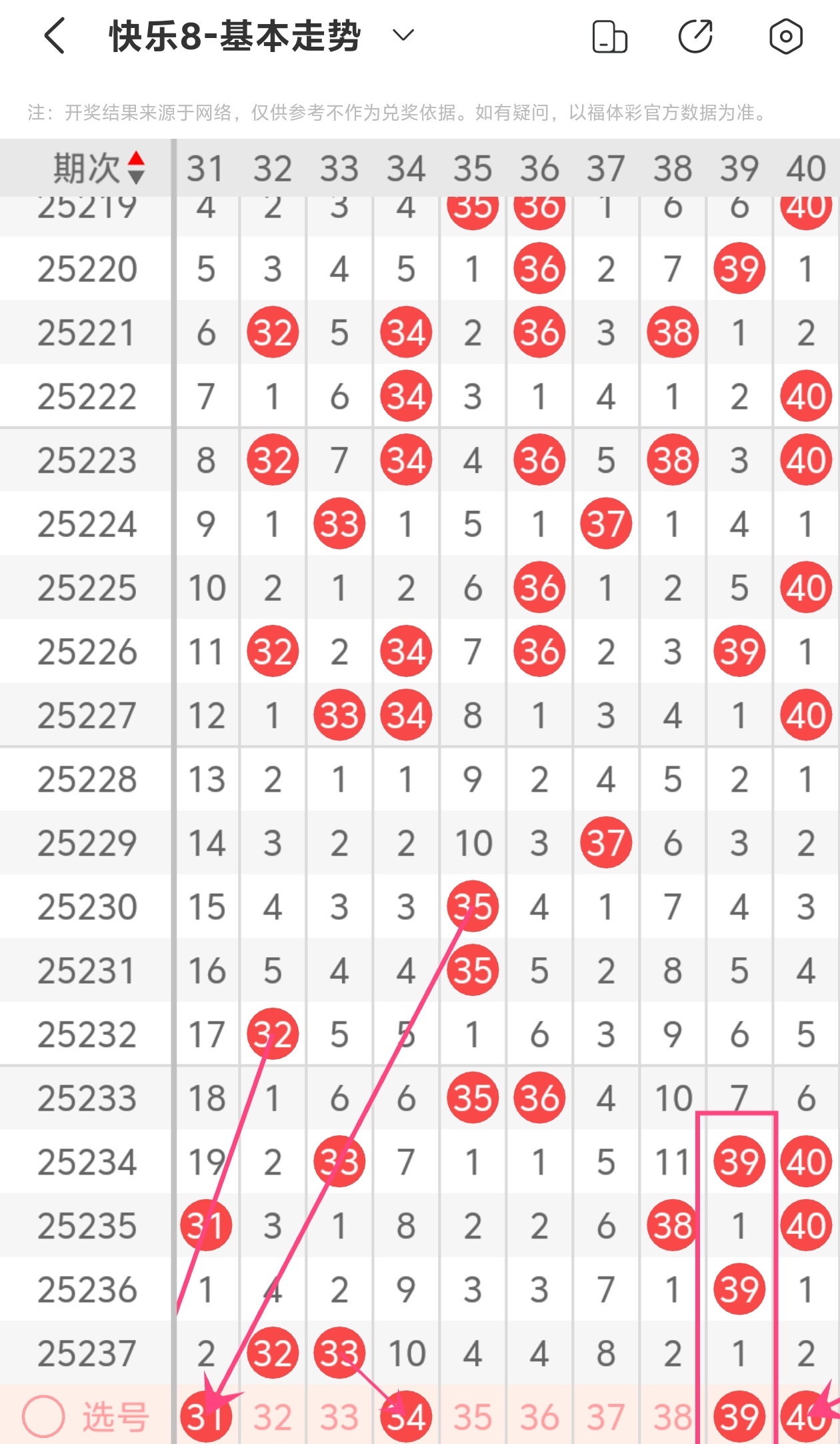Tap the screen orientation switch icon
The width and height of the screenshot is (840, 1444).
609,36
